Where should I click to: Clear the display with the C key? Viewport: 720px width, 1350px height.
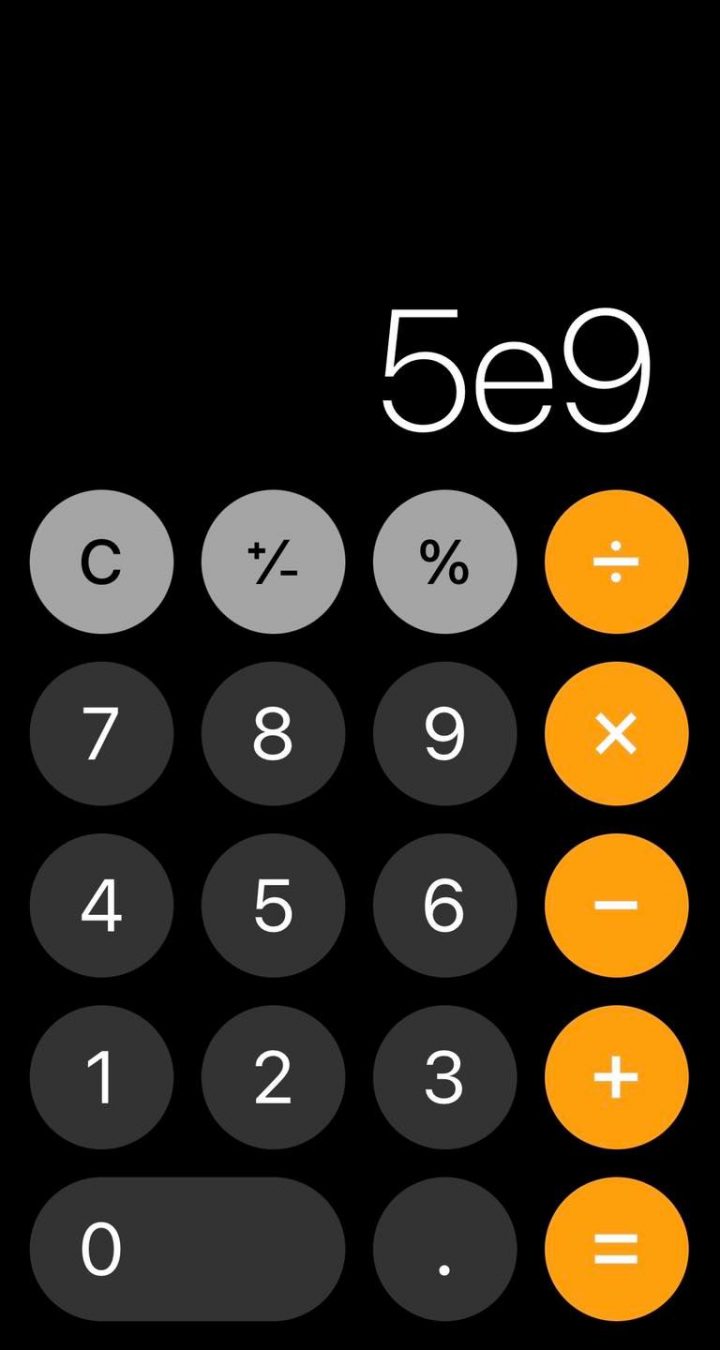101,562
